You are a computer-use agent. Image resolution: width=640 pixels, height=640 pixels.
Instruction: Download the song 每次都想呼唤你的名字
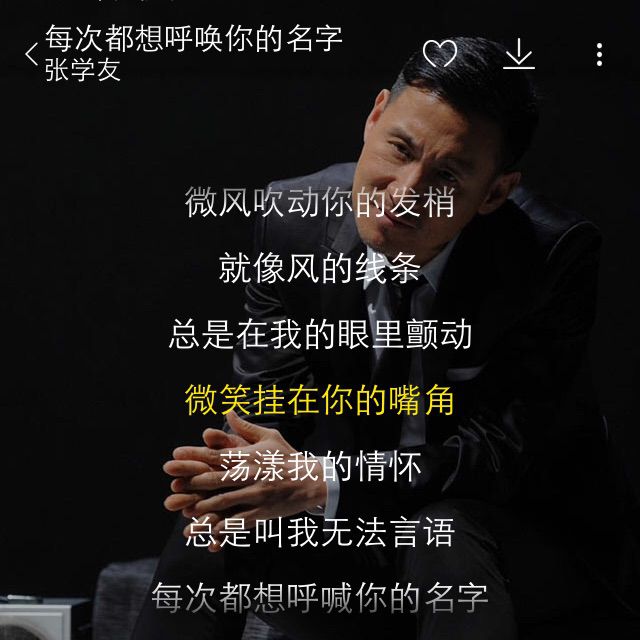(518, 54)
